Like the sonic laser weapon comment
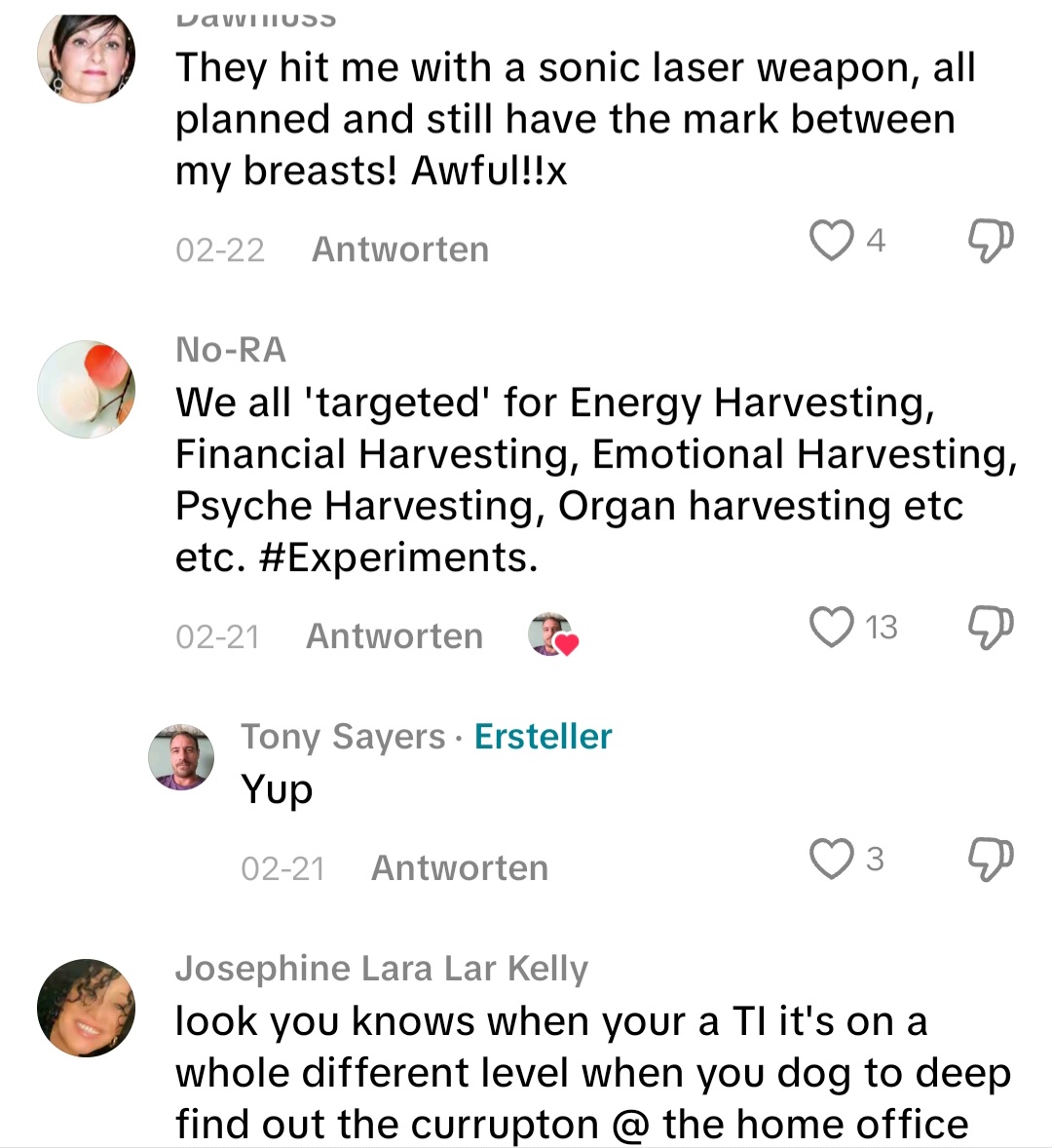This screenshot has height=1148, width=1052. point(832,240)
